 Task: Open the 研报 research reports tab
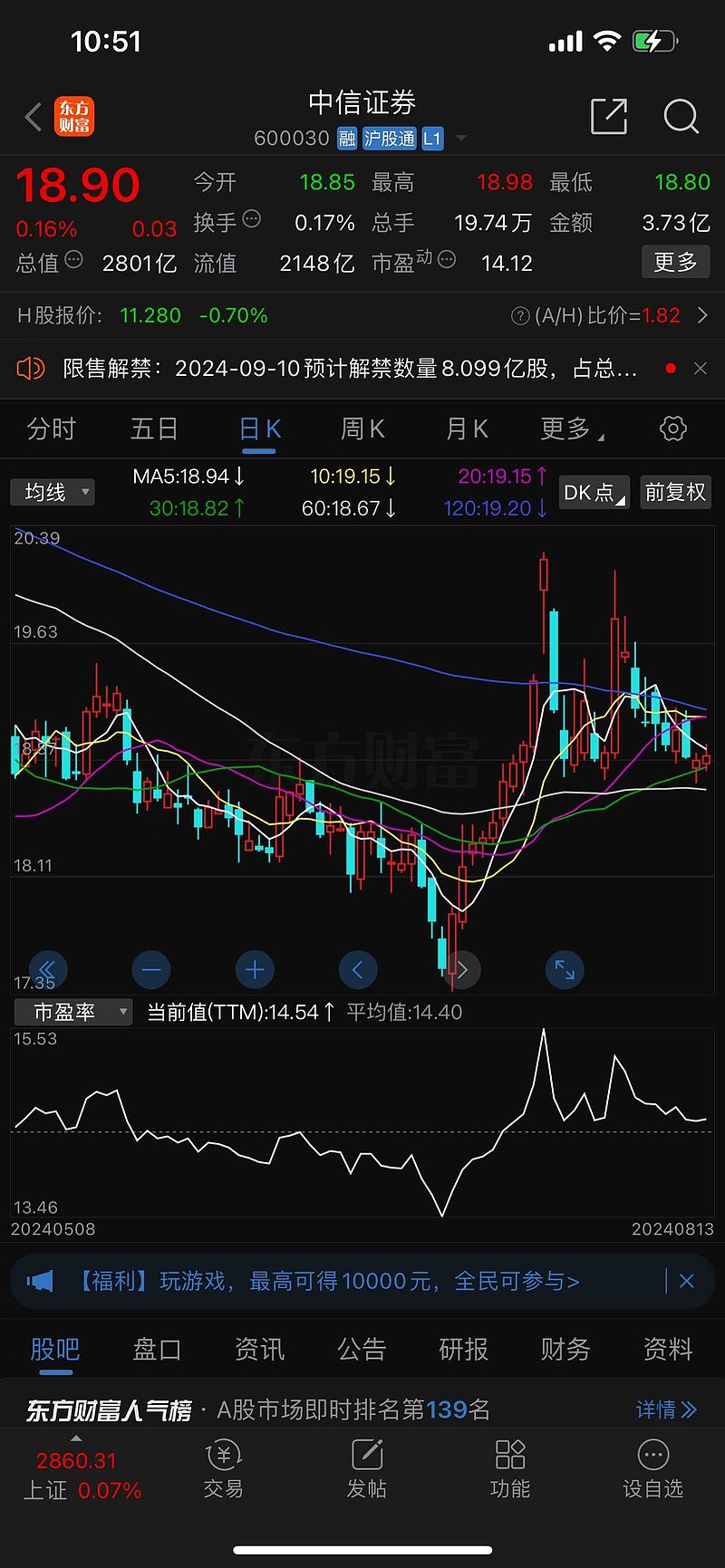coord(463,1350)
